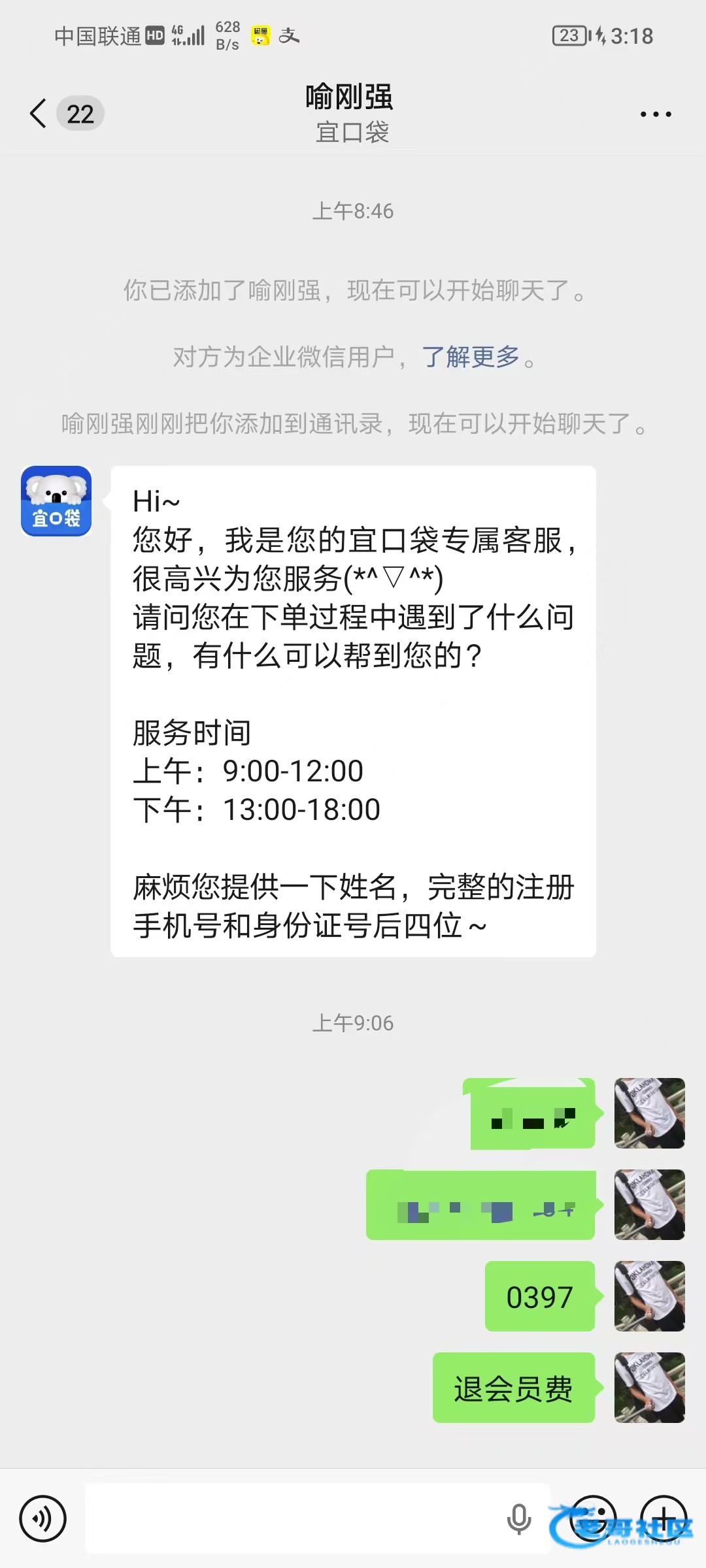The image size is (706, 1568).
Task: Open the plus attachments menu
Action: point(663,1518)
